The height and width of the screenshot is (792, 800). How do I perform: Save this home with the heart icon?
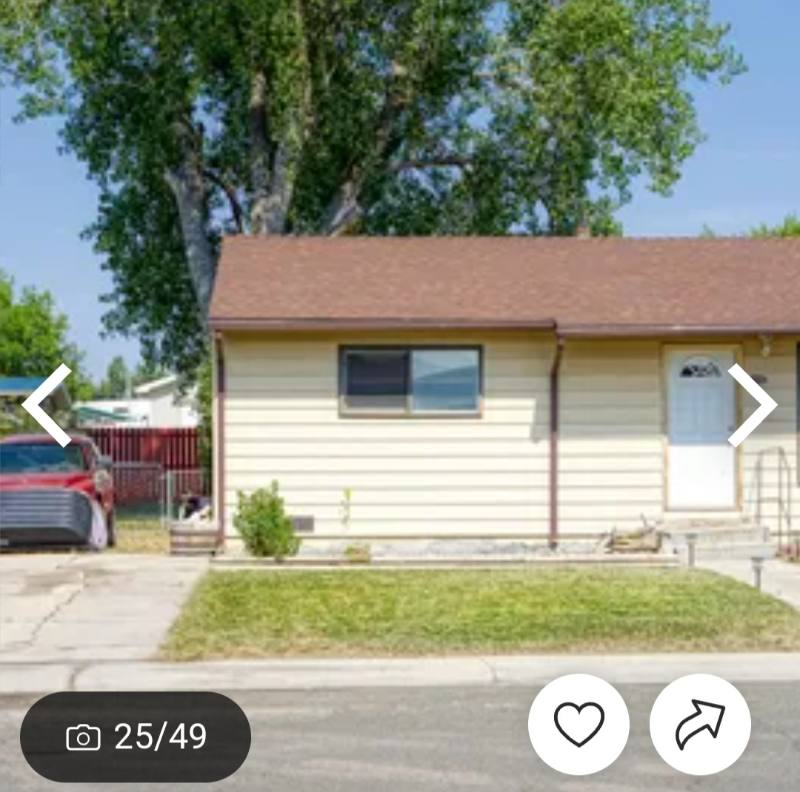coord(579,724)
